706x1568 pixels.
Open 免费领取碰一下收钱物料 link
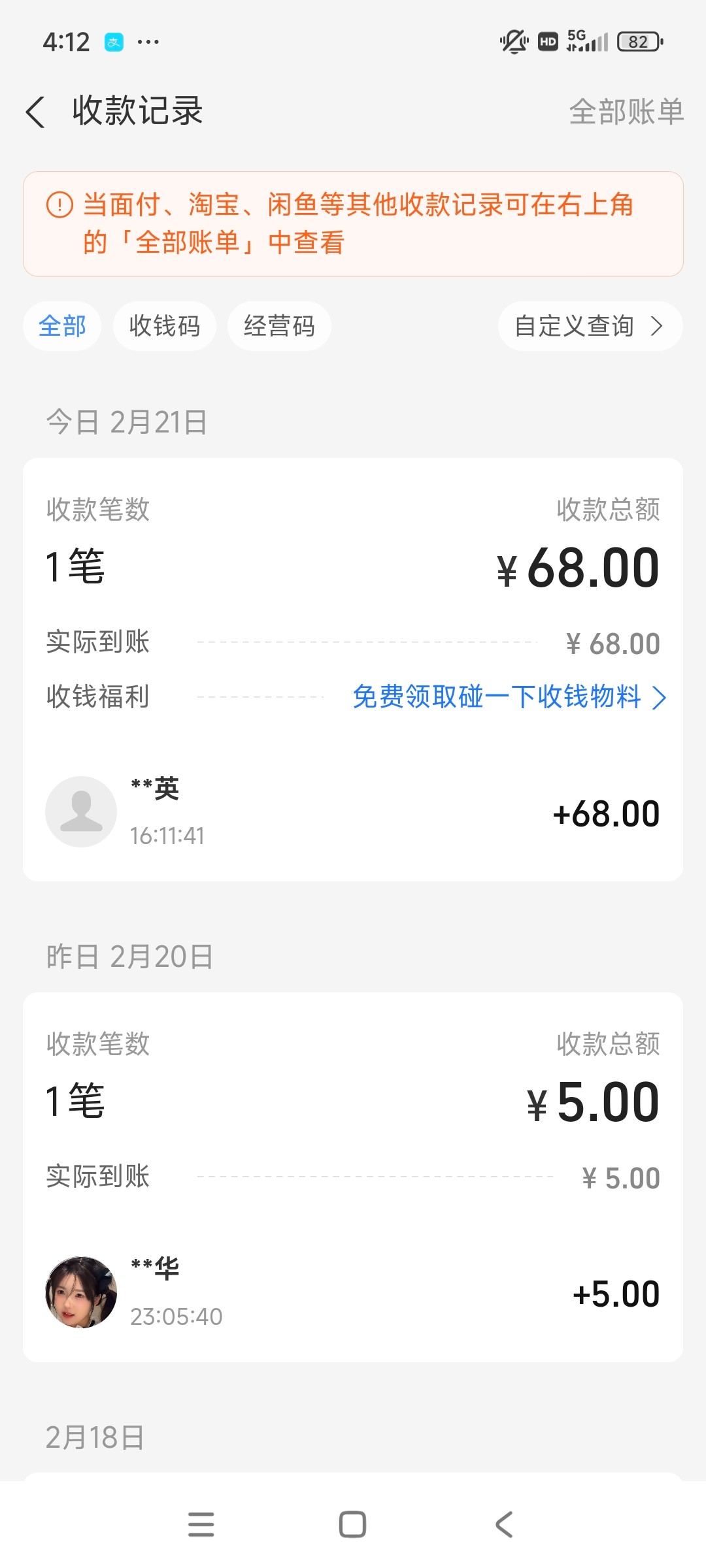click(509, 697)
